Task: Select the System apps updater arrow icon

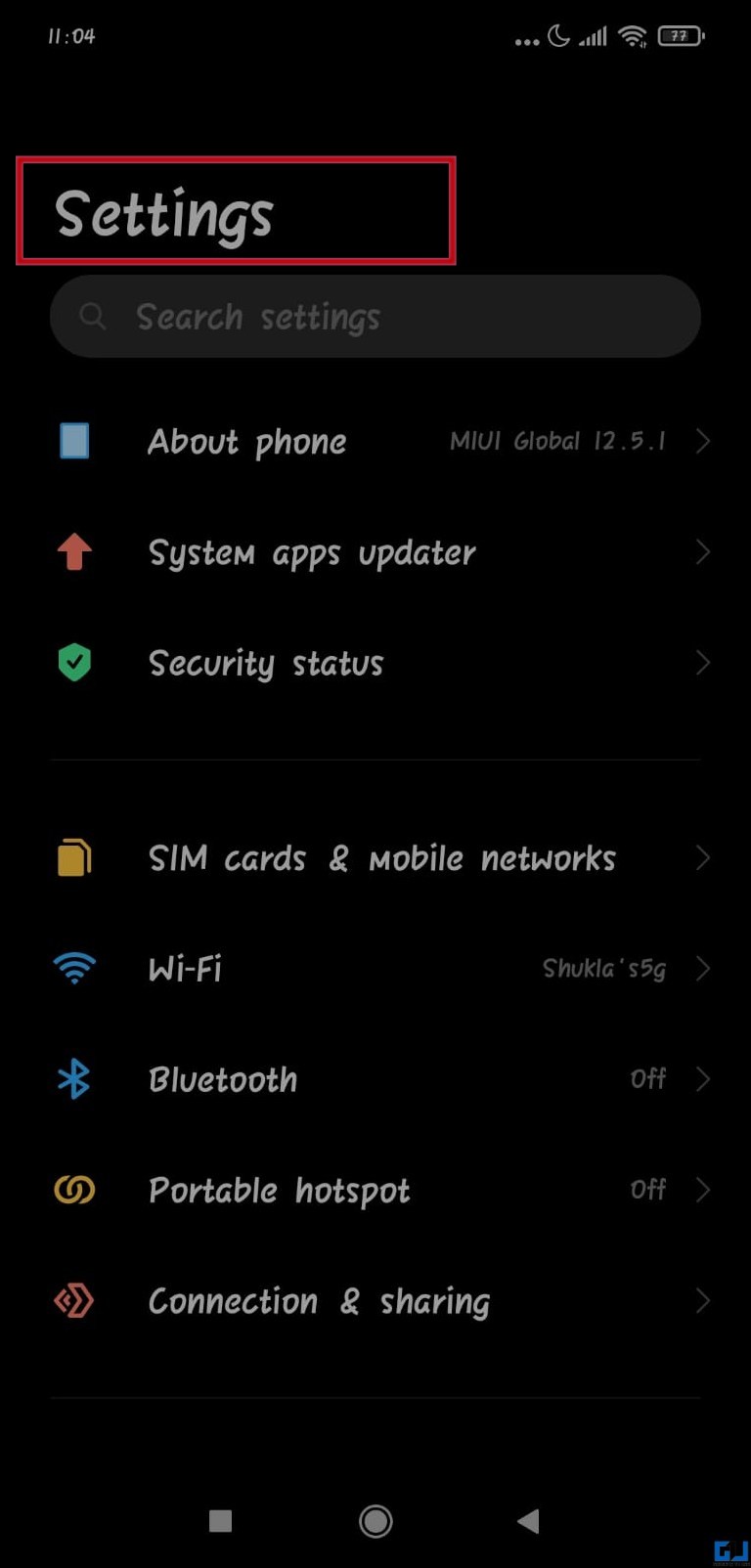Action: pyautogui.click(x=703, y=552)
